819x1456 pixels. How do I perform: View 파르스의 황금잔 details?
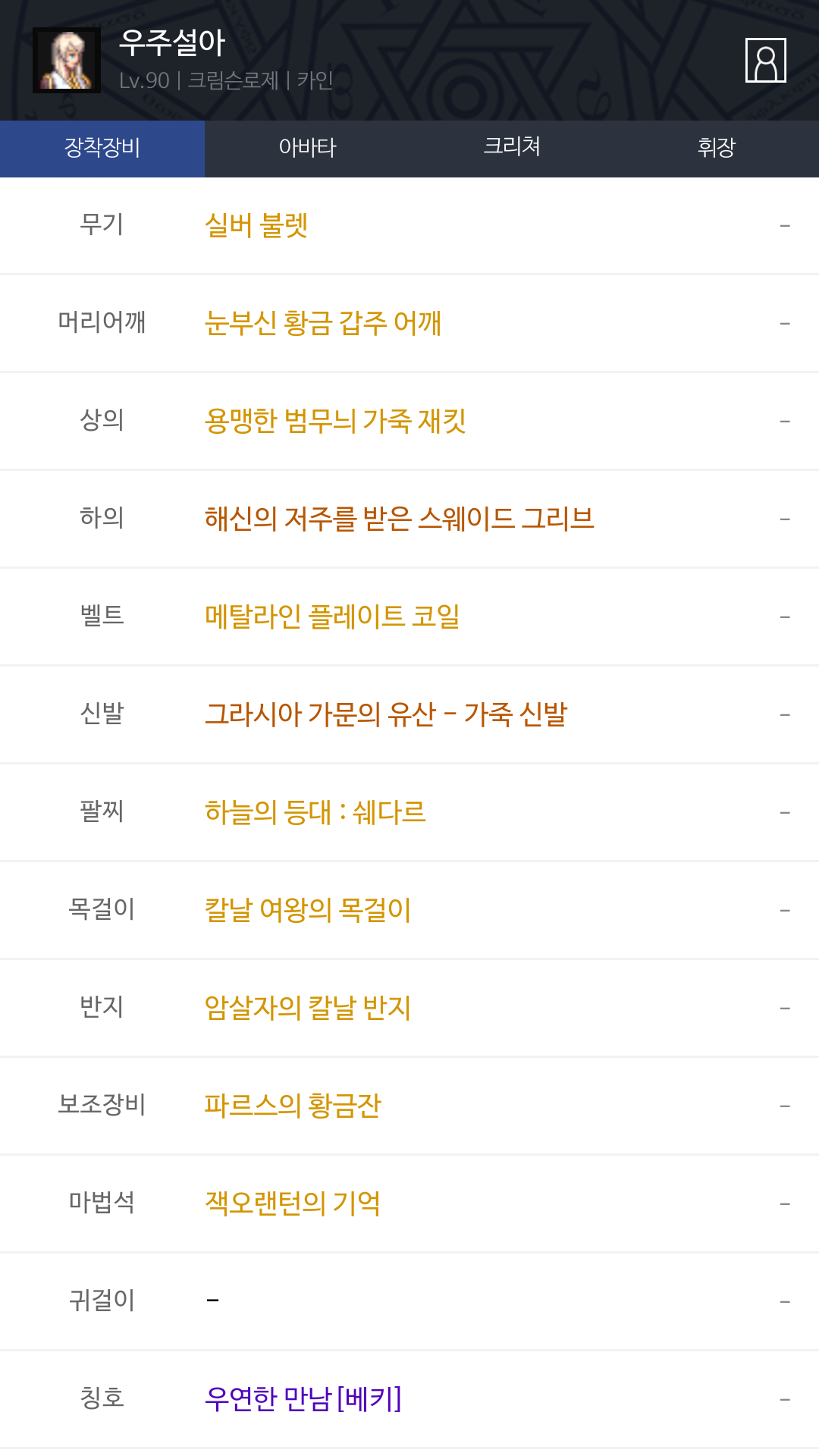click(x=293, y=1106)
